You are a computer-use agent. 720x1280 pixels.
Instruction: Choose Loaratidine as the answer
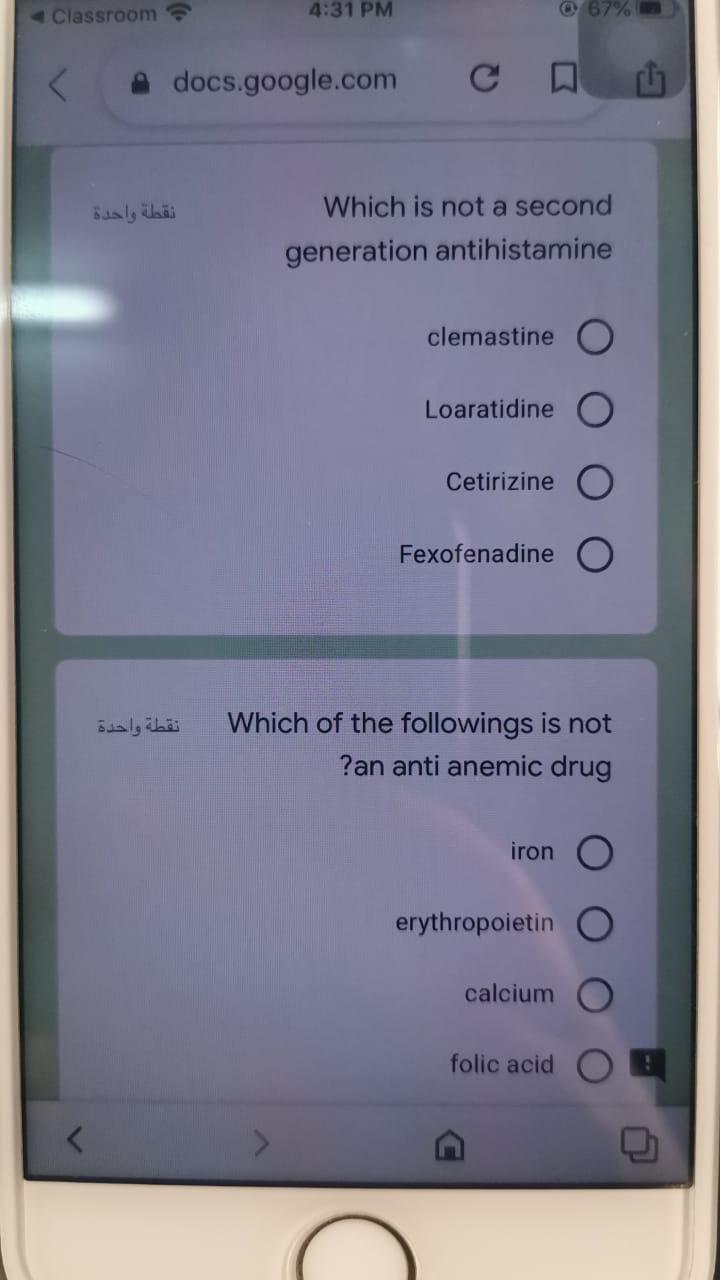[595, 410]
